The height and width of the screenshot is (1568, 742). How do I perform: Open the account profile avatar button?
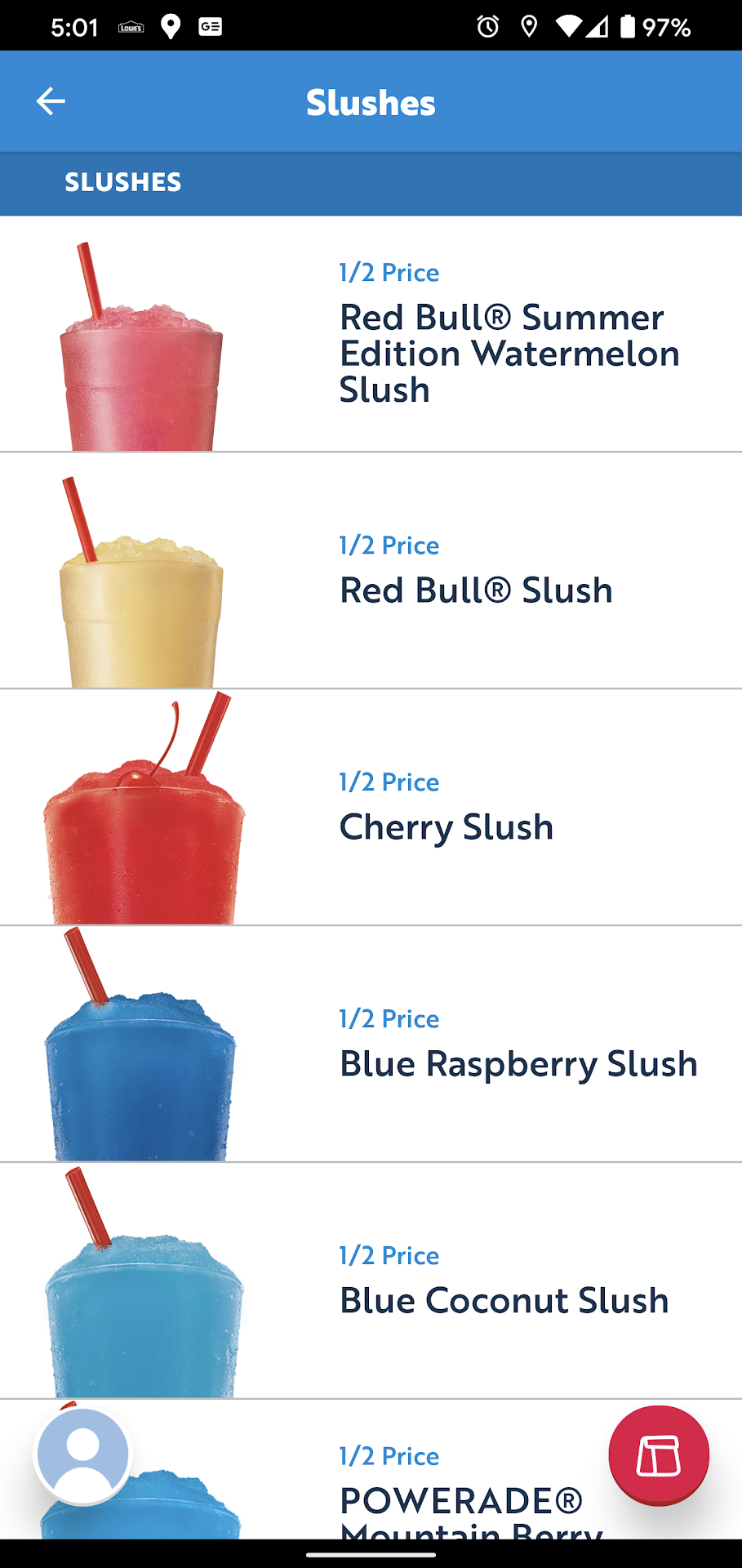tap(82, 1454)
